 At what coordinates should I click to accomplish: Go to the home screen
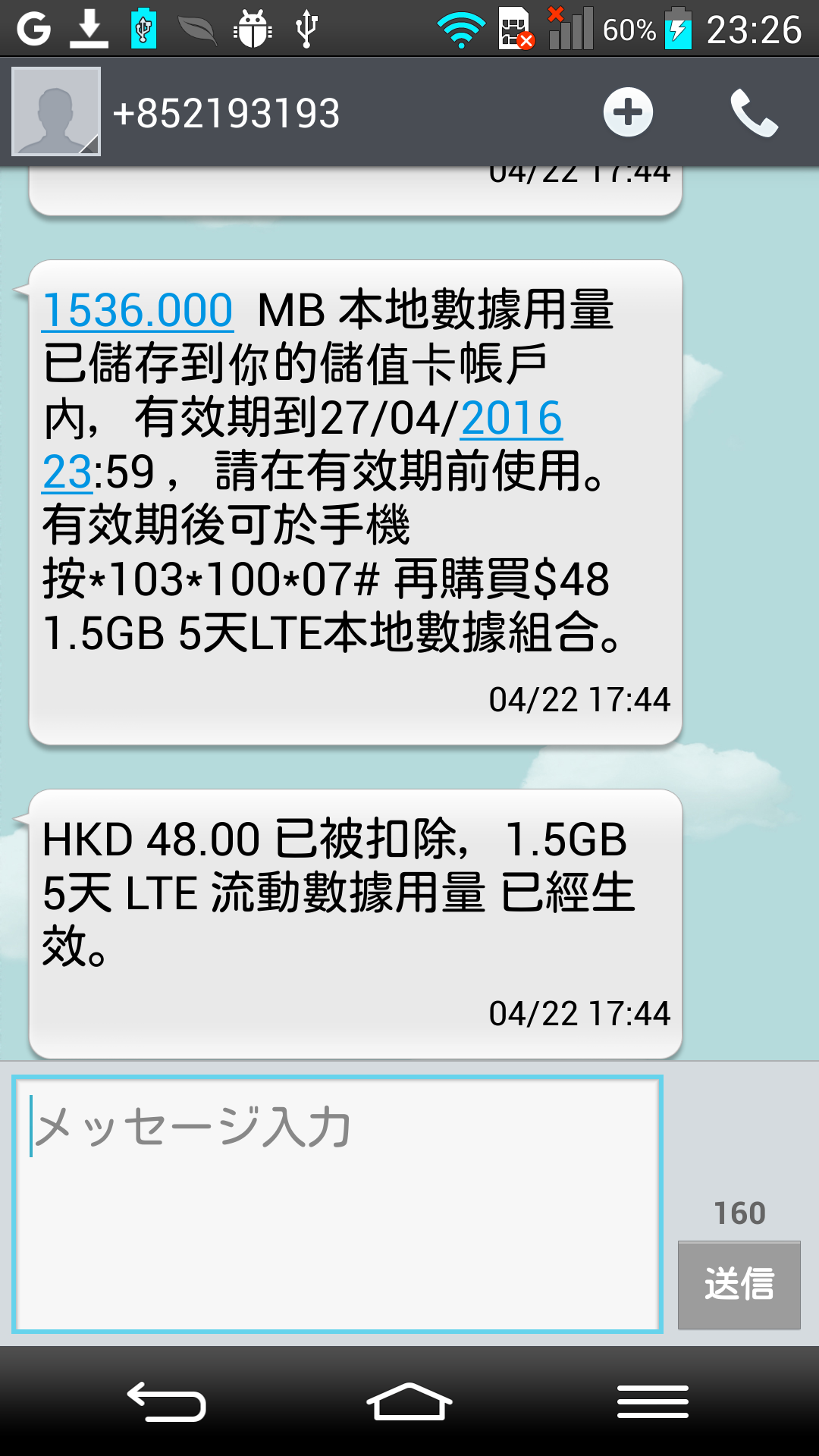coord(409,1401)
